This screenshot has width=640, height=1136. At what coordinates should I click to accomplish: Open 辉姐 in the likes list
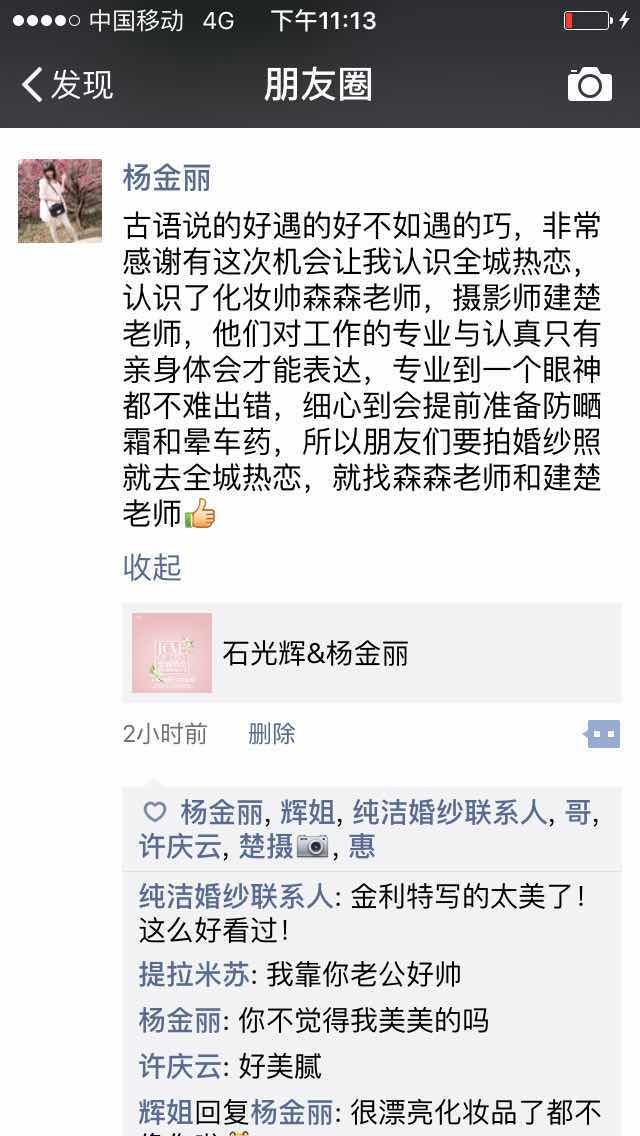pos(307,813)
